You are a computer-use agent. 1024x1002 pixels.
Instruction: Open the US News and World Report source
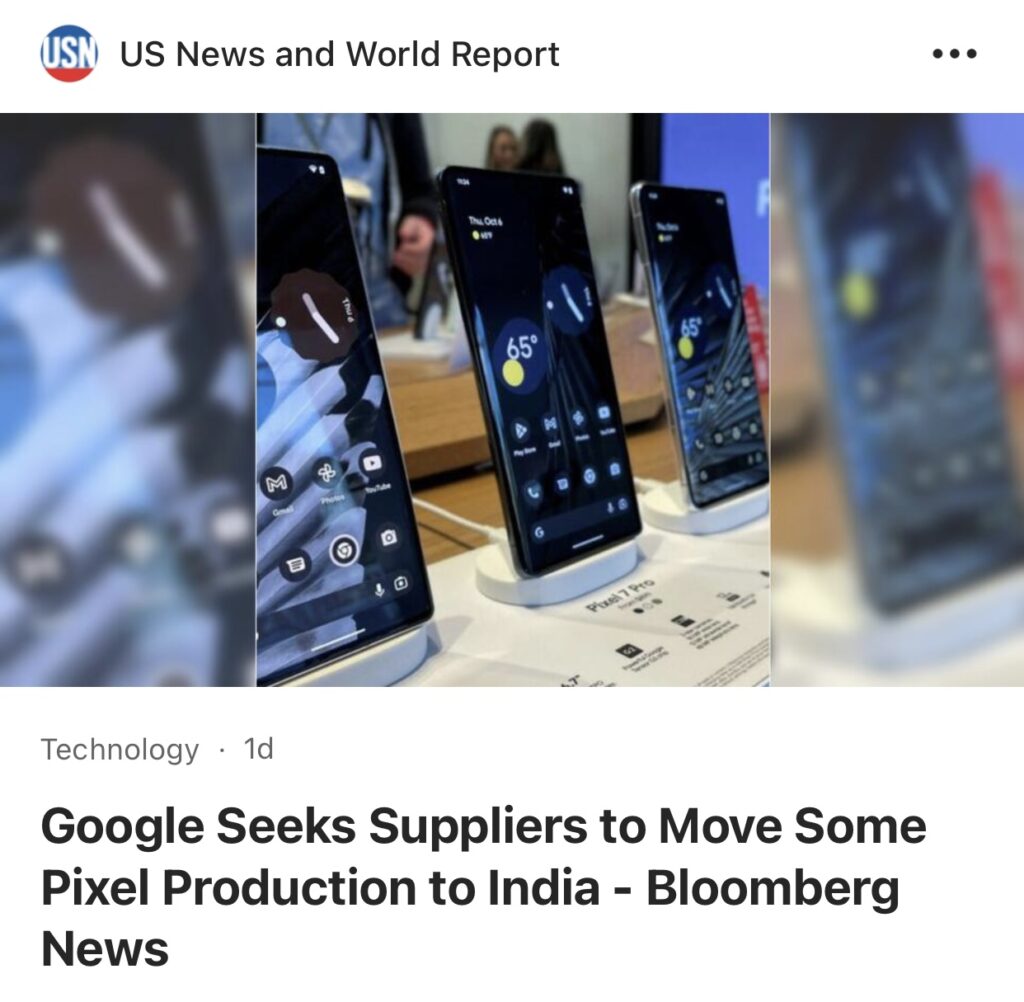(x=338, y=54)
